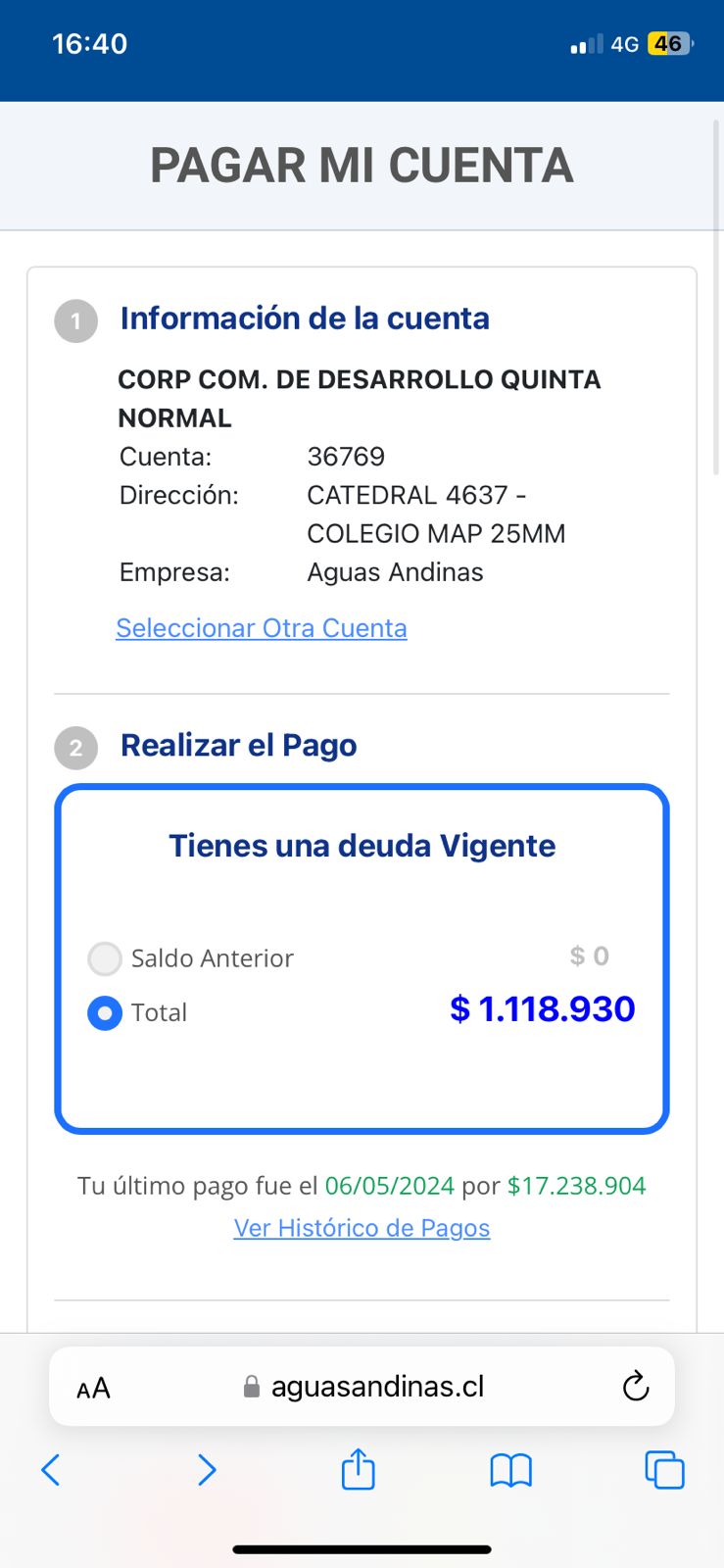Go back to the previous page
The image size is (724, 1568).
point(51,1470)
